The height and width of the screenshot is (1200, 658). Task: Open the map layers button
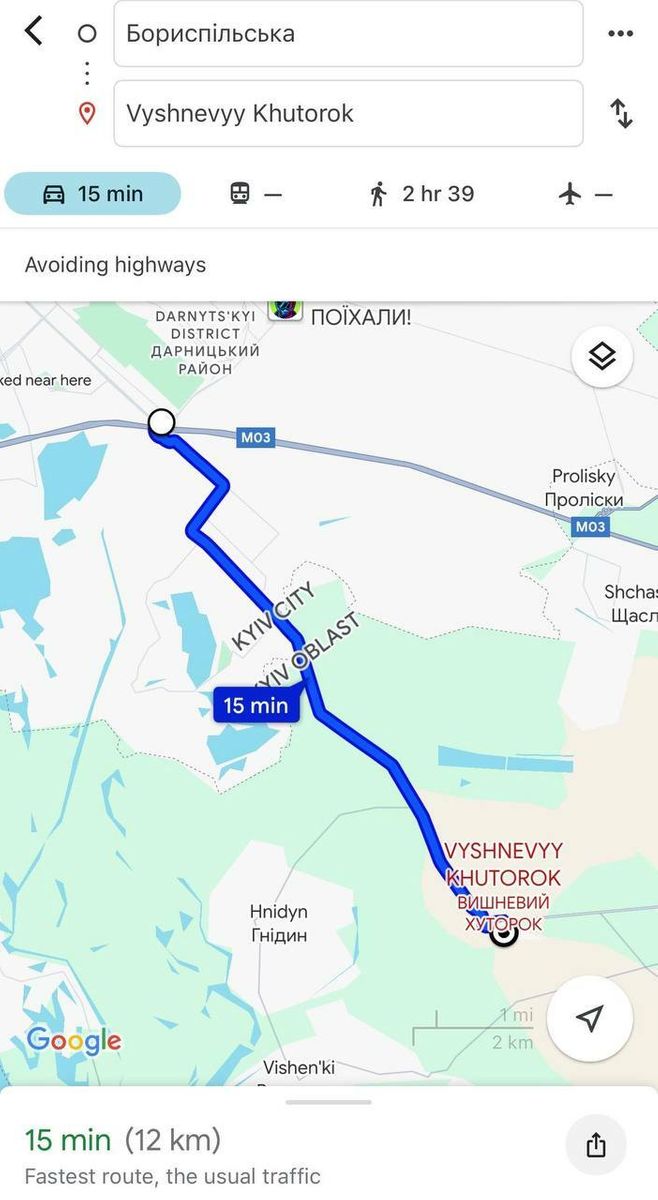click(601, 356)
